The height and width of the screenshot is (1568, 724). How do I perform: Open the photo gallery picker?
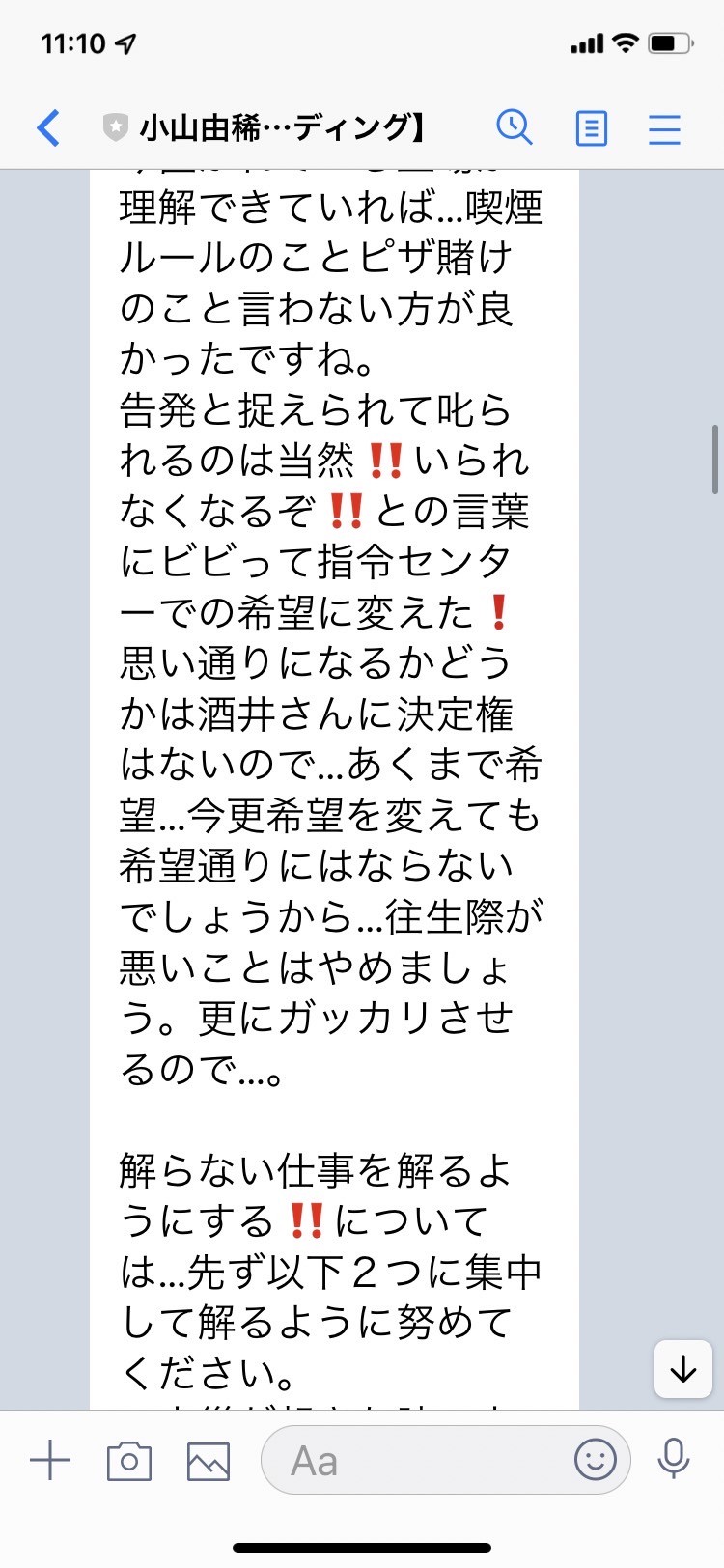pyautogui.click(x=208, y=1461)
